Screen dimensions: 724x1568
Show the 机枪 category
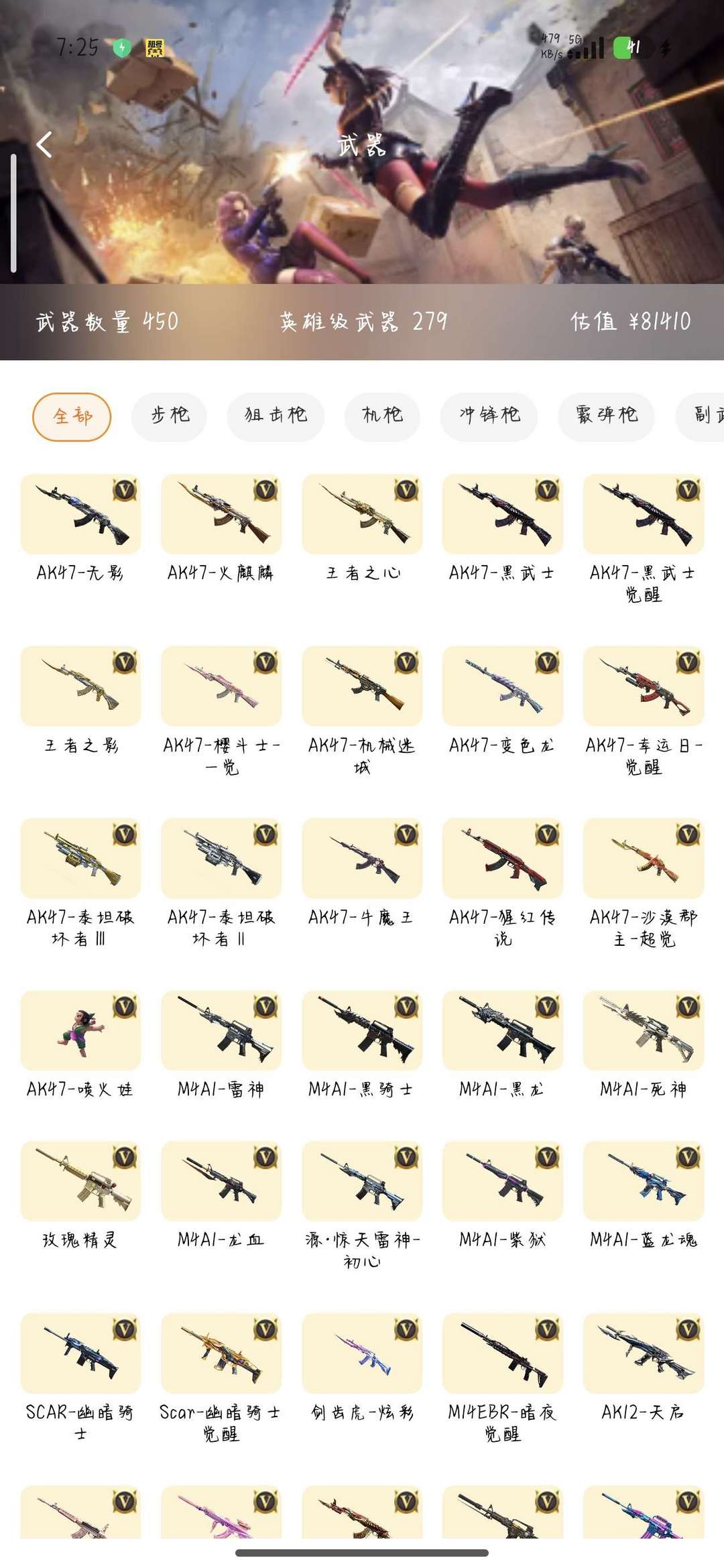click(x=382, y=416)
